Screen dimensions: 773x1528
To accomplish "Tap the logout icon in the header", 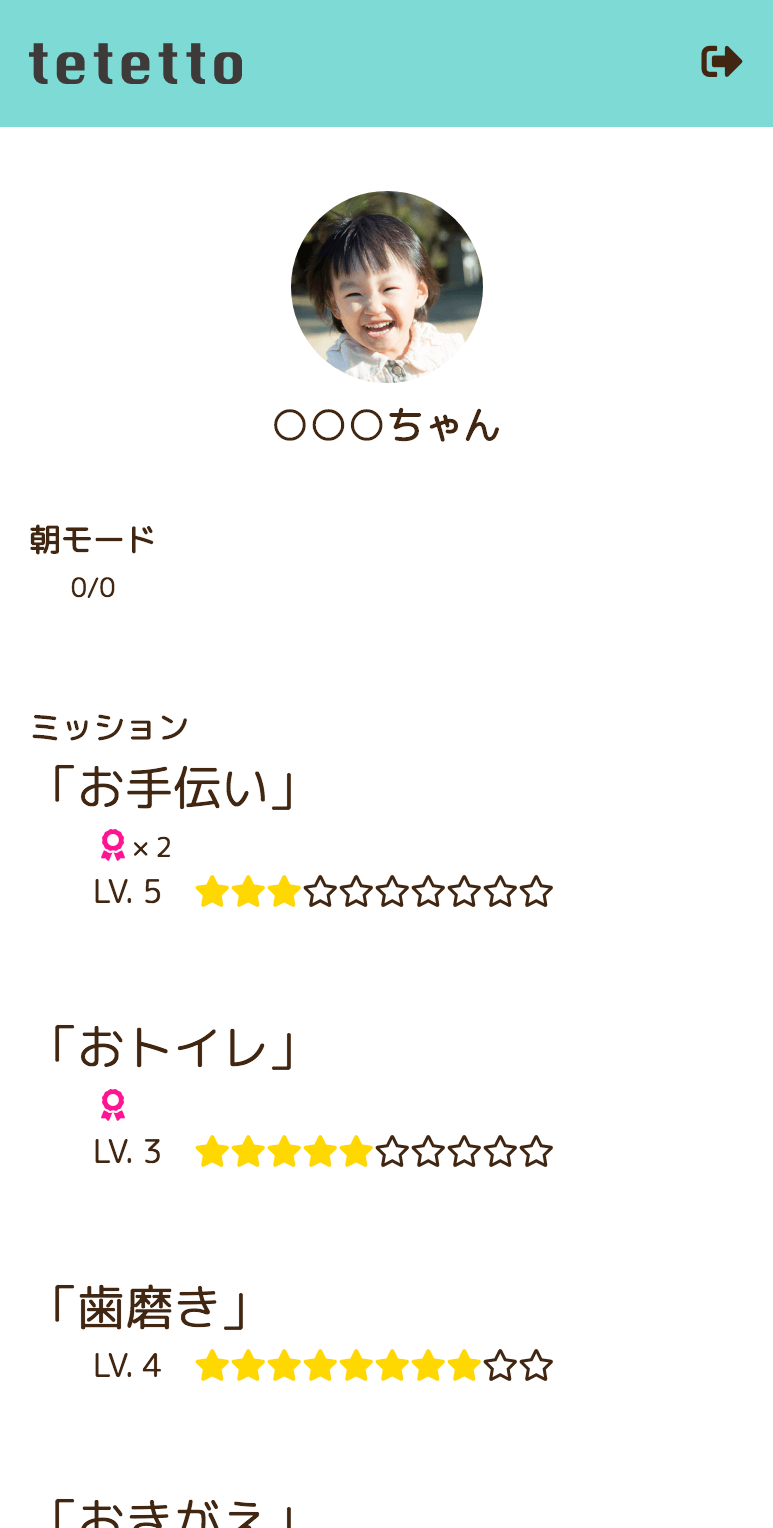I will [x=721, y=62].
